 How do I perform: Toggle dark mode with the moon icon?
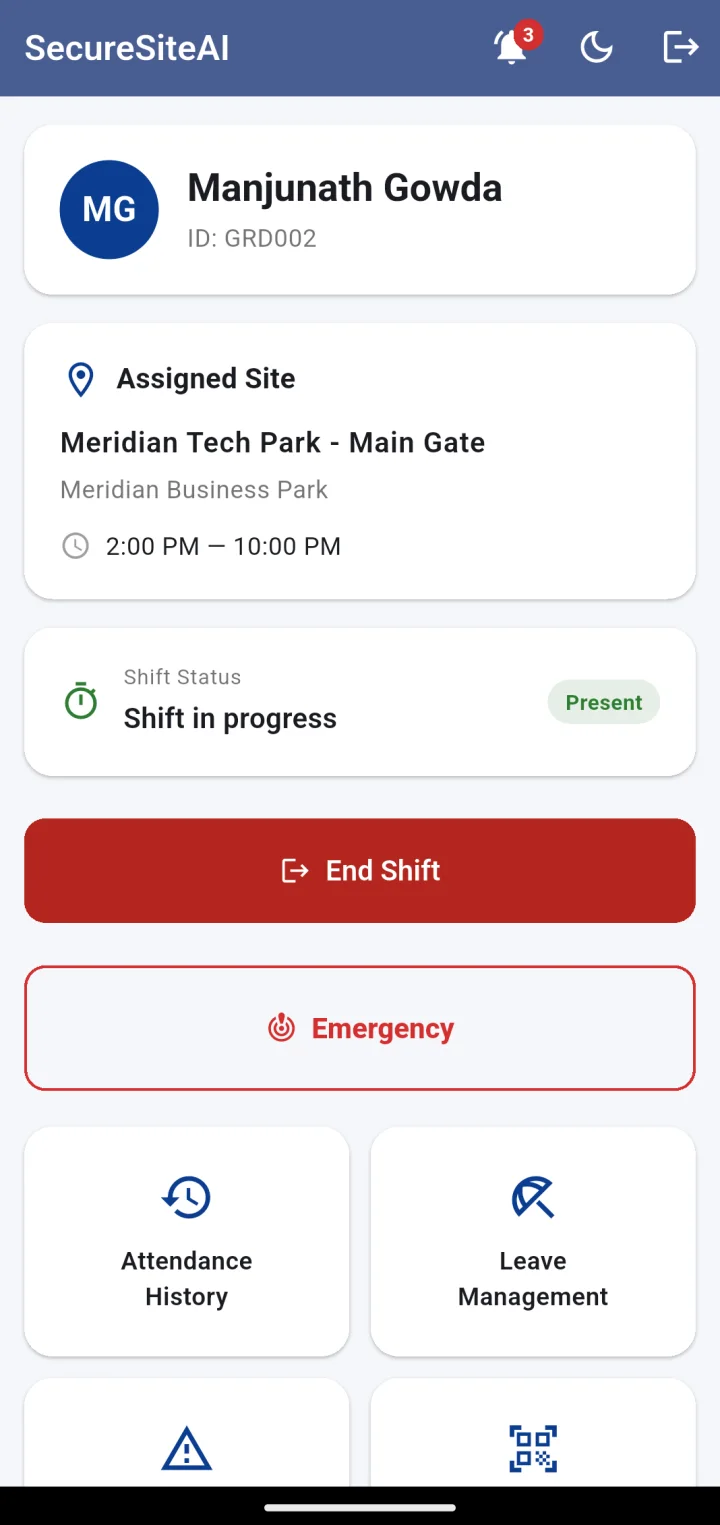(597, 47)
